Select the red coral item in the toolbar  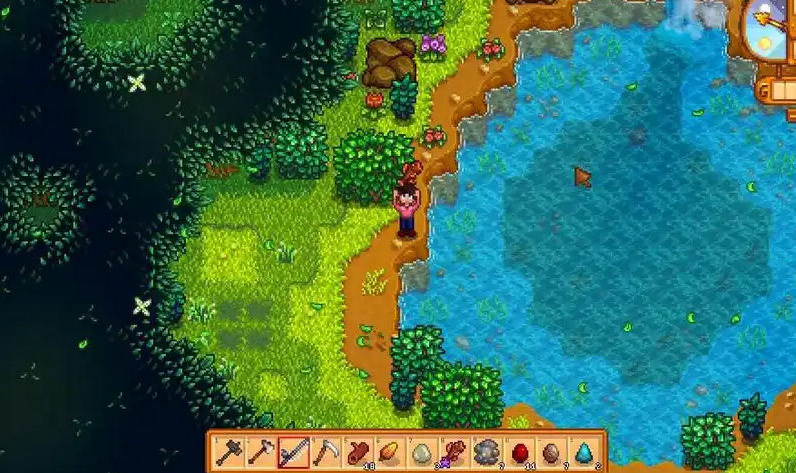coord(454,453)
